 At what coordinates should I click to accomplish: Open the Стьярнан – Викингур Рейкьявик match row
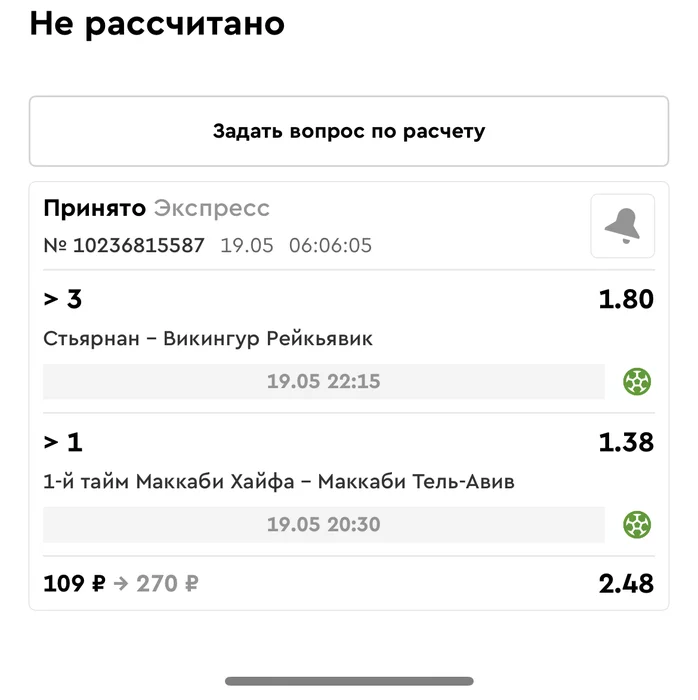pos(208,339)
